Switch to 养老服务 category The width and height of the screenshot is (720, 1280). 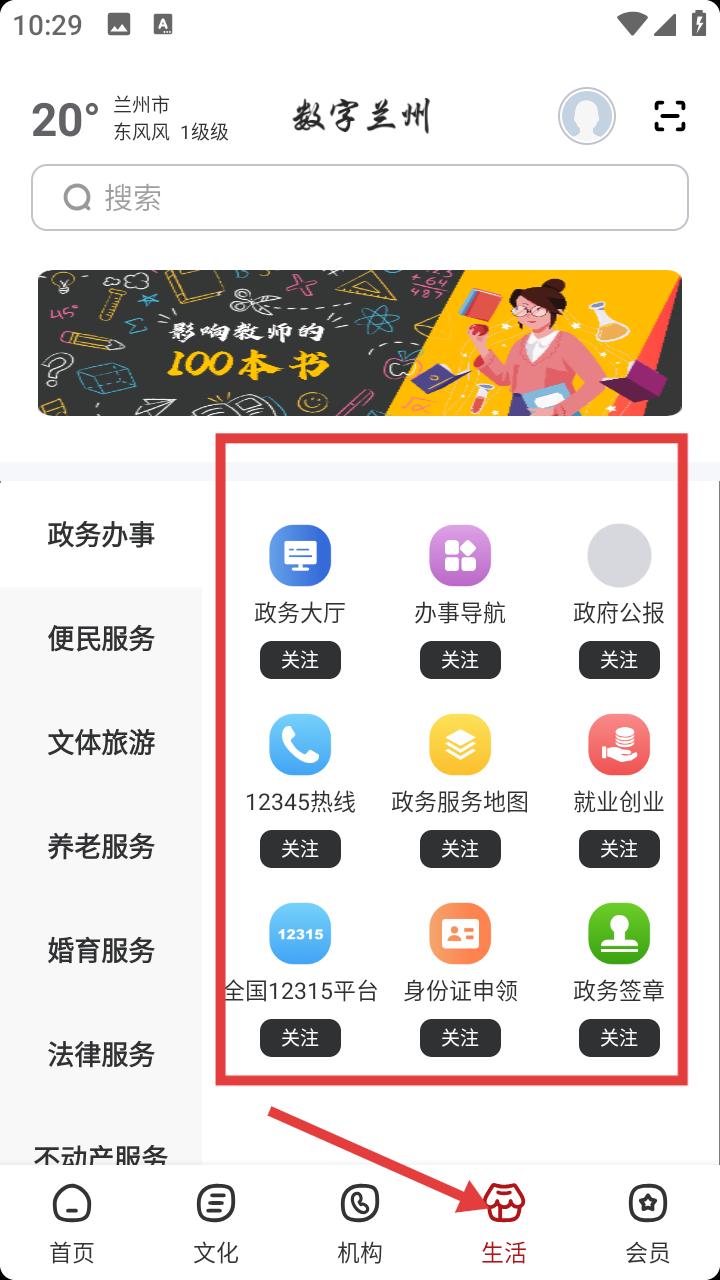click(101, 847)
